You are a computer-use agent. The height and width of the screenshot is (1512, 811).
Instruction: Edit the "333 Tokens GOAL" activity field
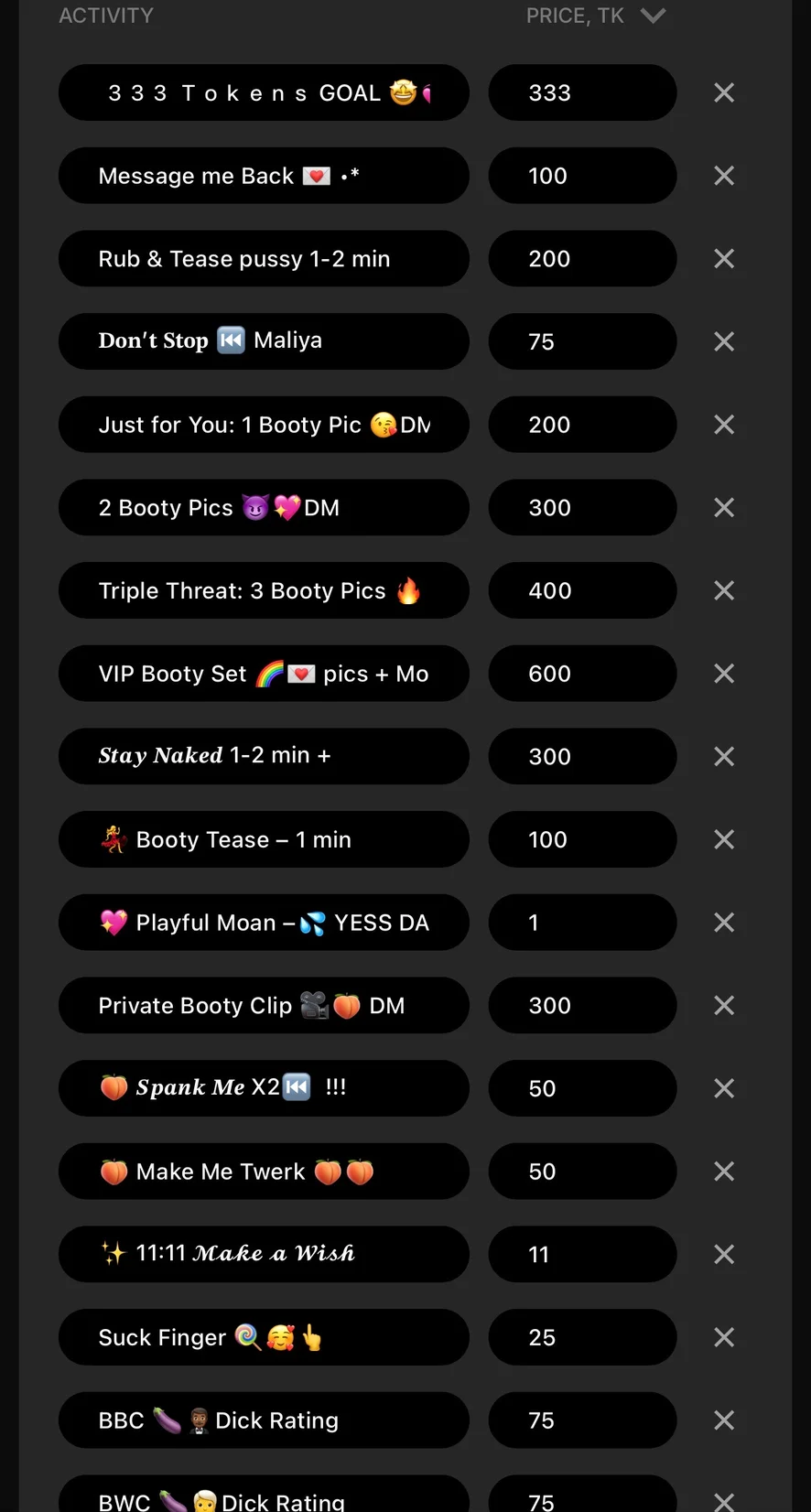(264, 92)
